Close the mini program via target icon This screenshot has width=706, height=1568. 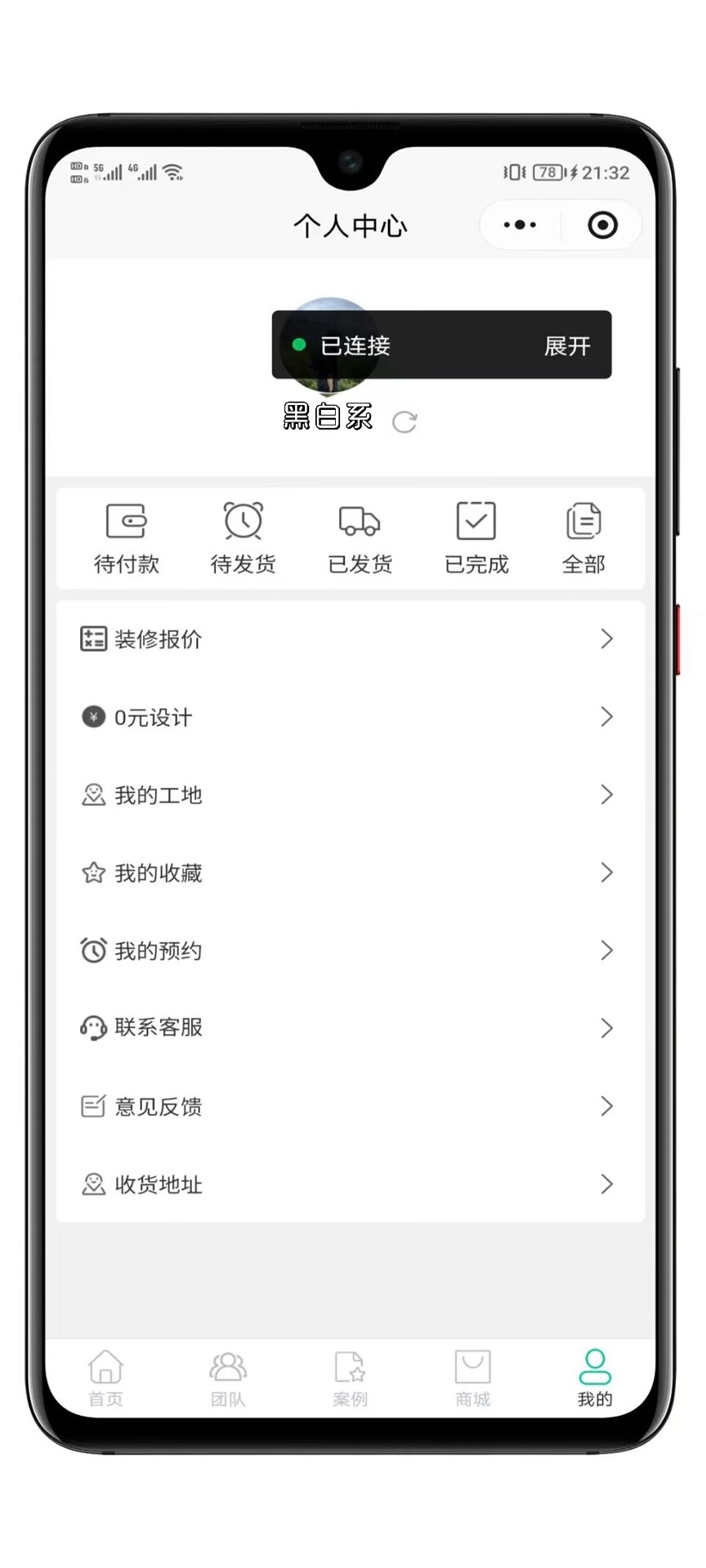603,225
